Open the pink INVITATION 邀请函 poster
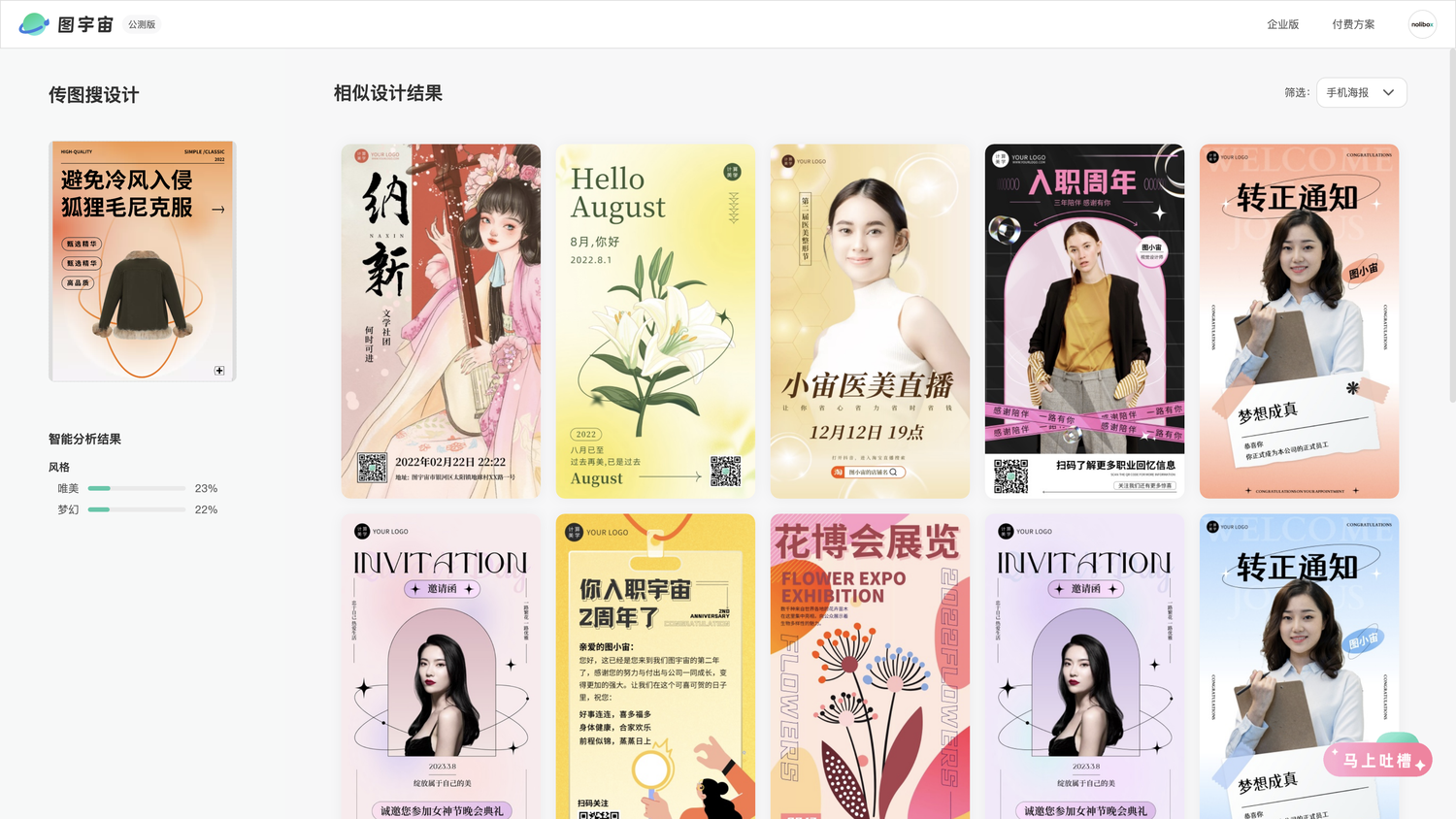This screenshot has height=819, width=1456. pos(441,666)
